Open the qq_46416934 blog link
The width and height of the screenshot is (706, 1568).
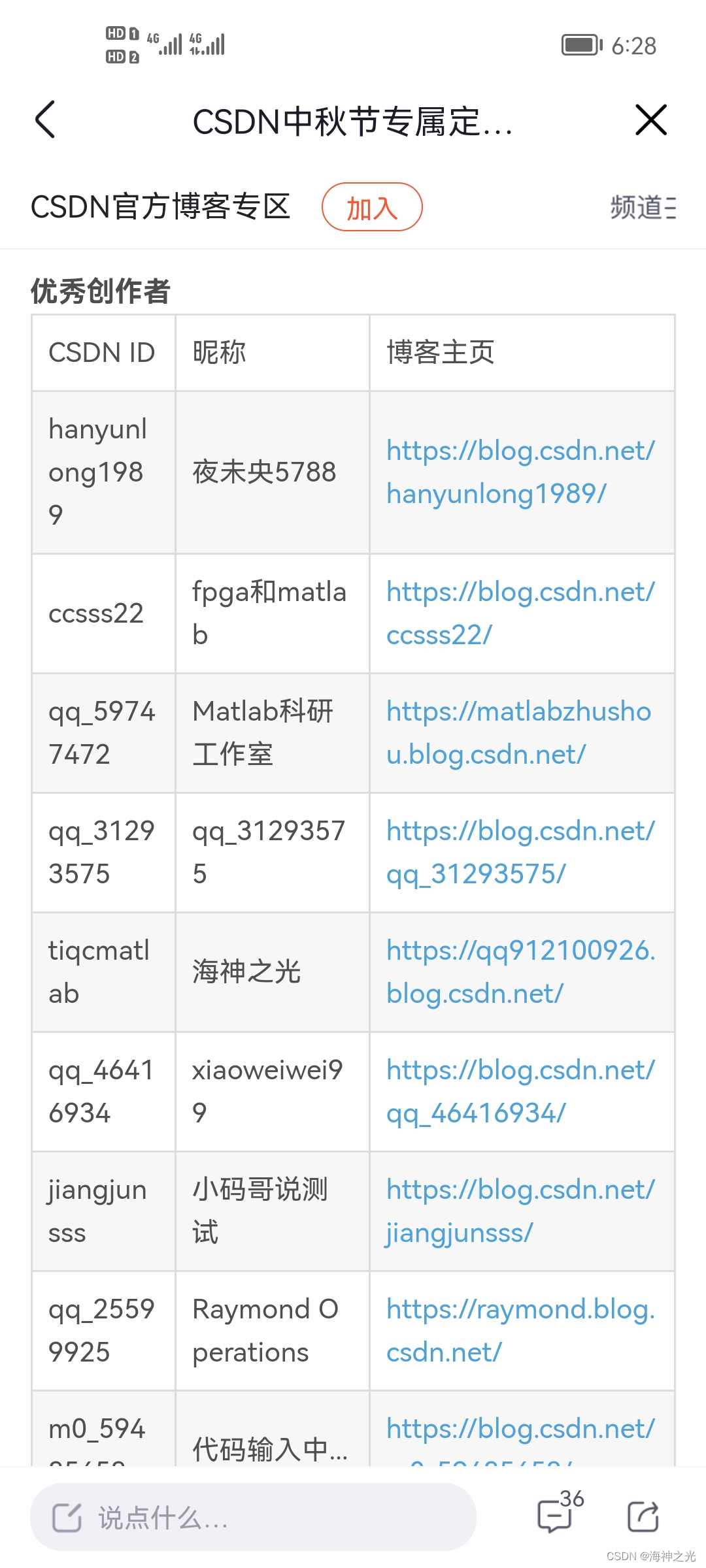[520, 1092]
